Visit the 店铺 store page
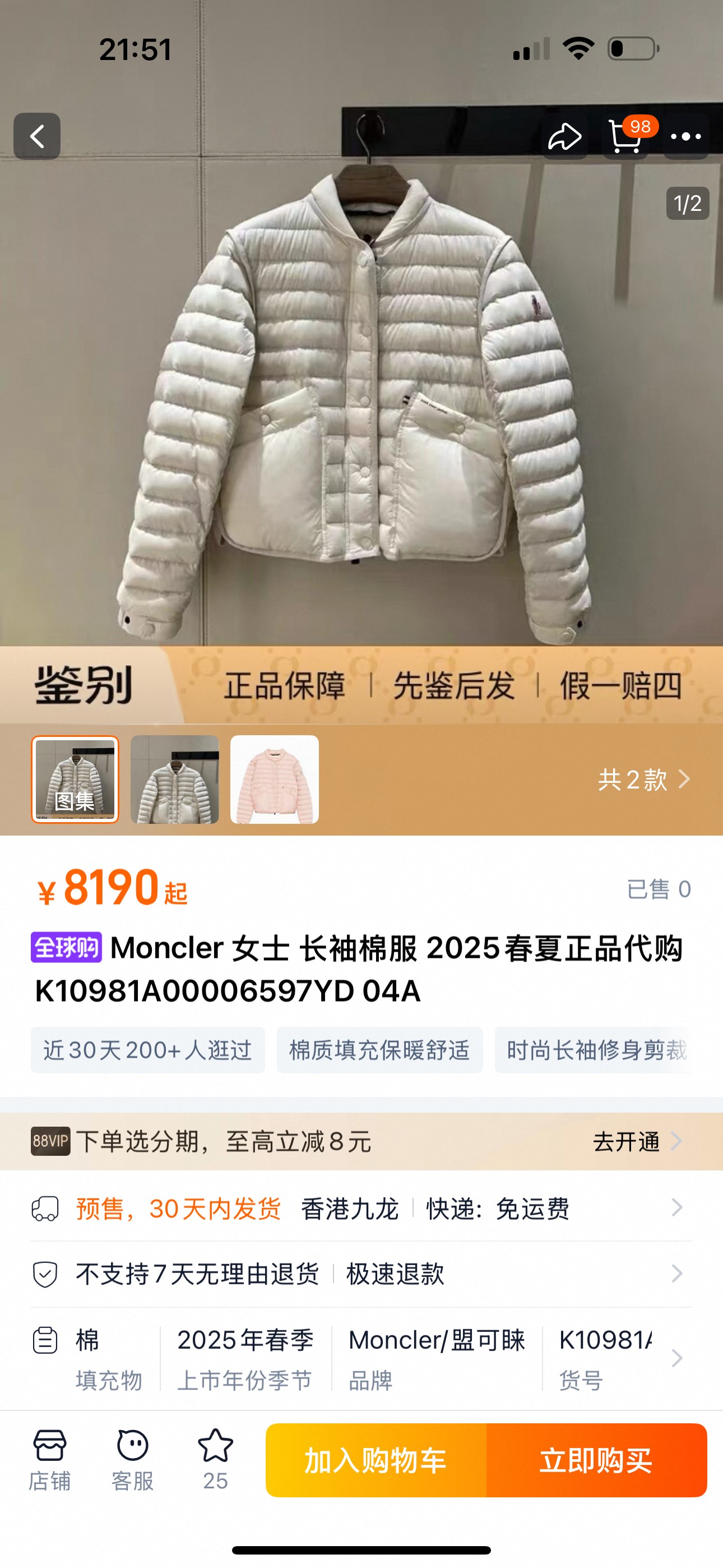 point(49,1460)
